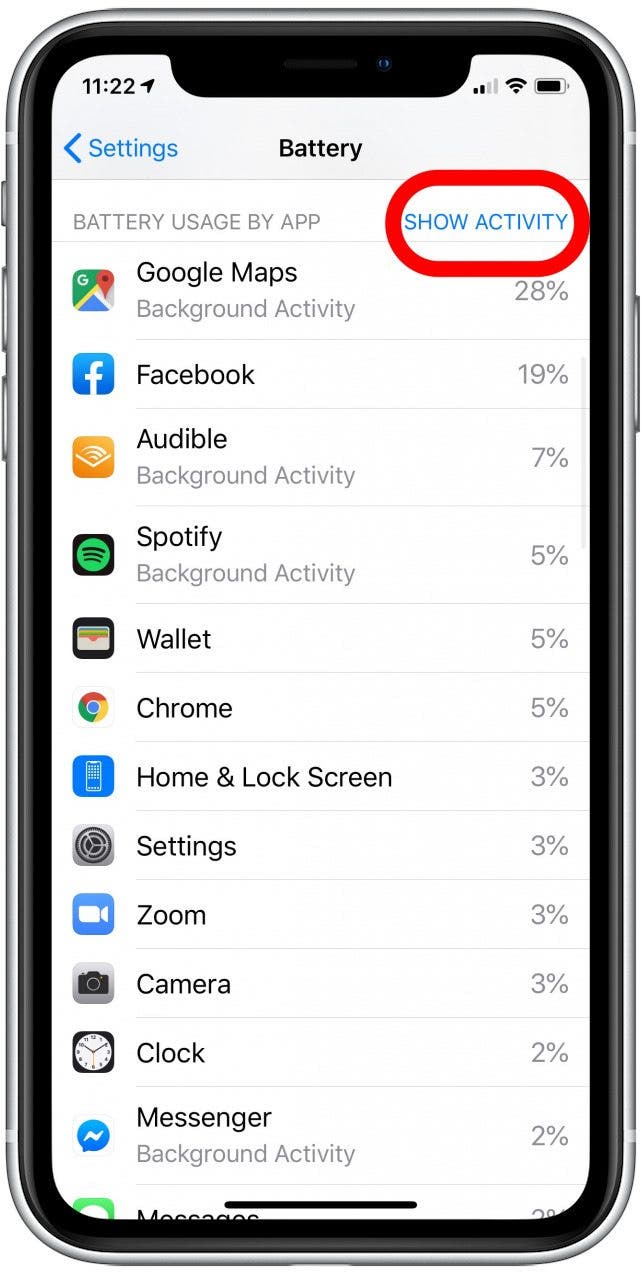Tap the Camera usage row
Screen dimensions: 642x1274
point(320,984)
